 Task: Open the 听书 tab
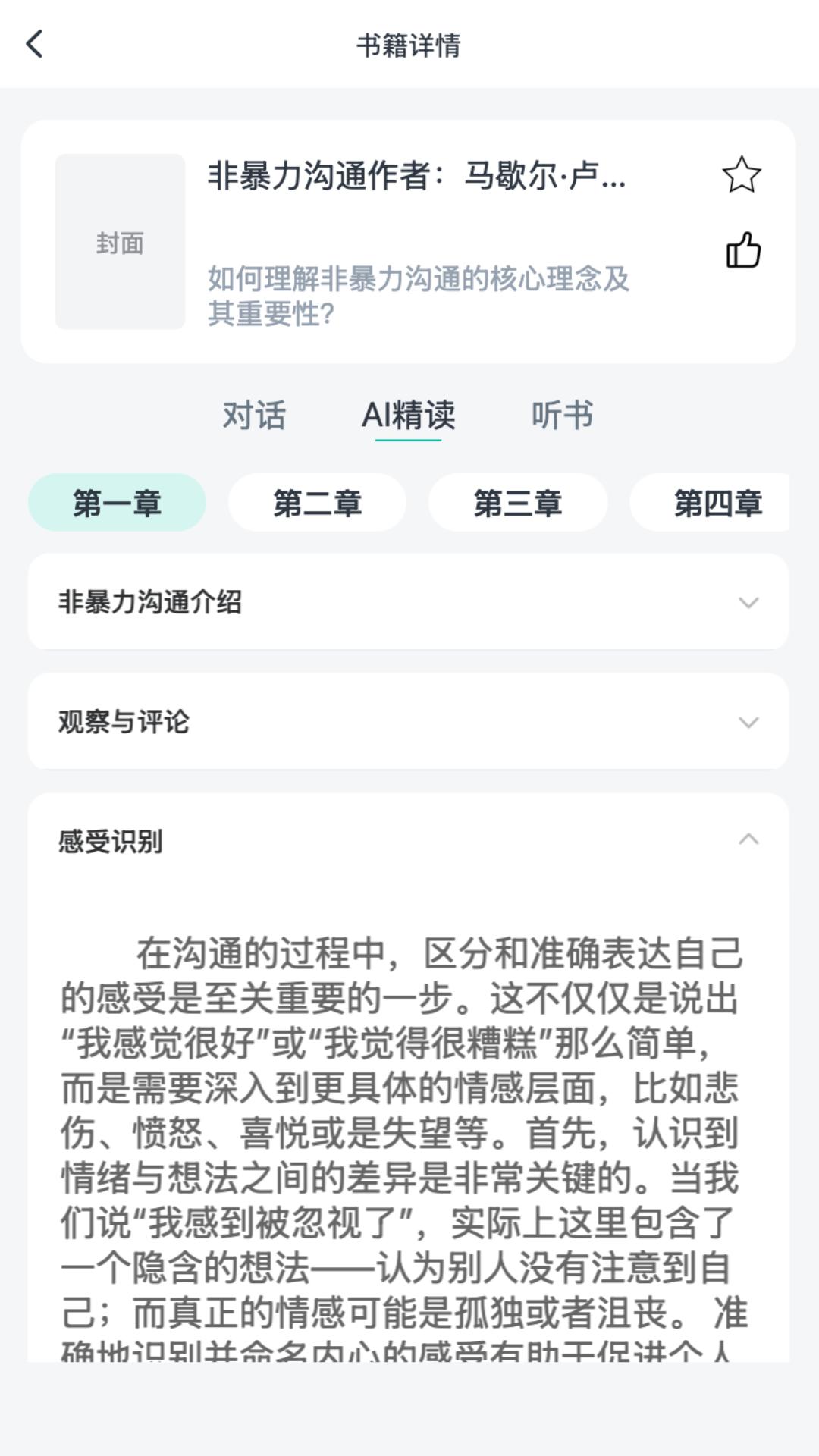562,415
